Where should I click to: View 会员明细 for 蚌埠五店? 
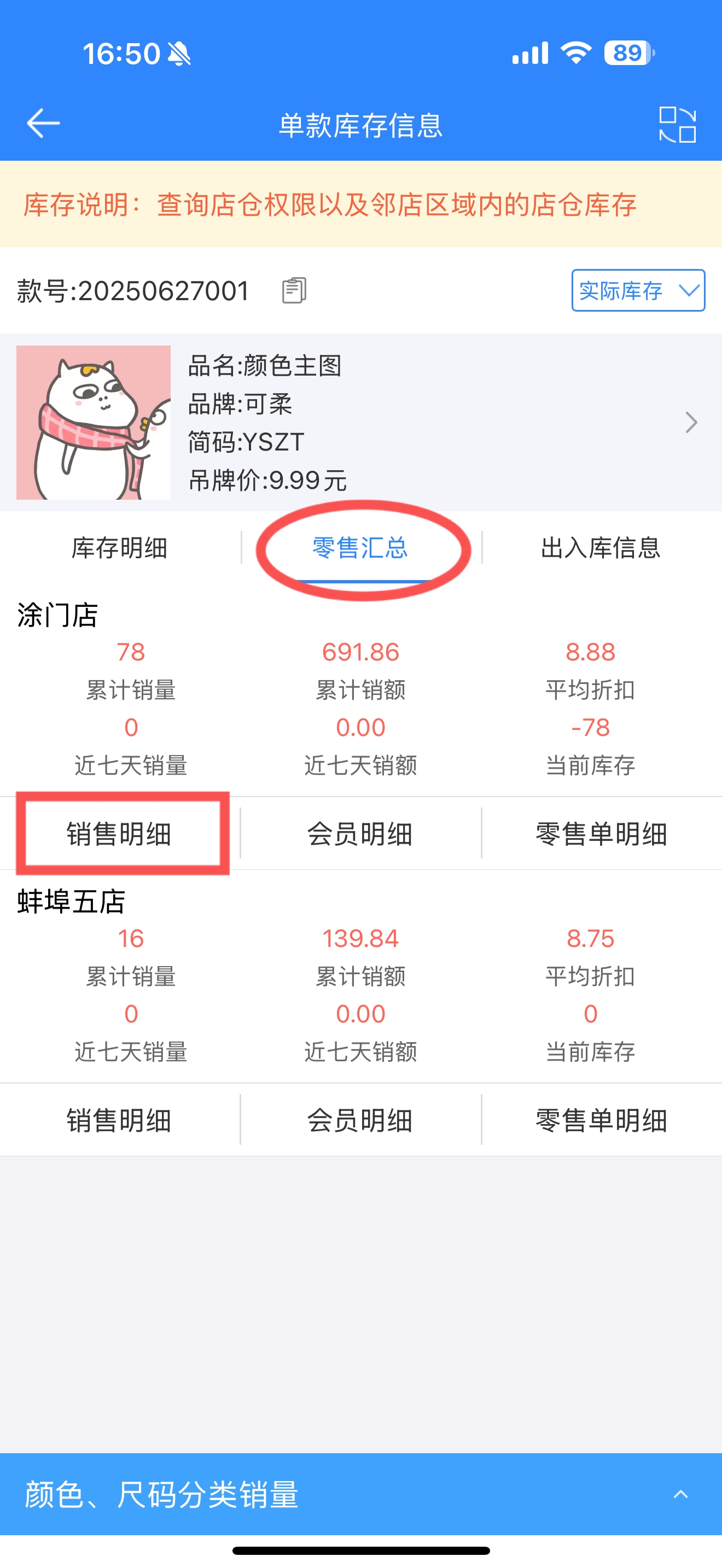tap(360, 1120)
